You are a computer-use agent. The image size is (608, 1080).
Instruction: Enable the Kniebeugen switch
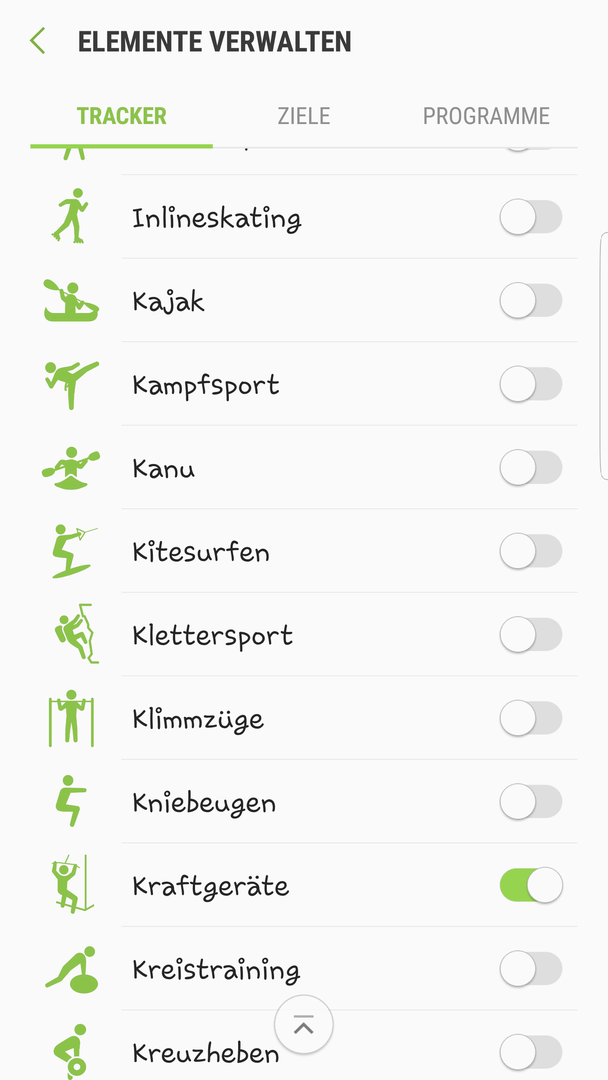(531, 802)
